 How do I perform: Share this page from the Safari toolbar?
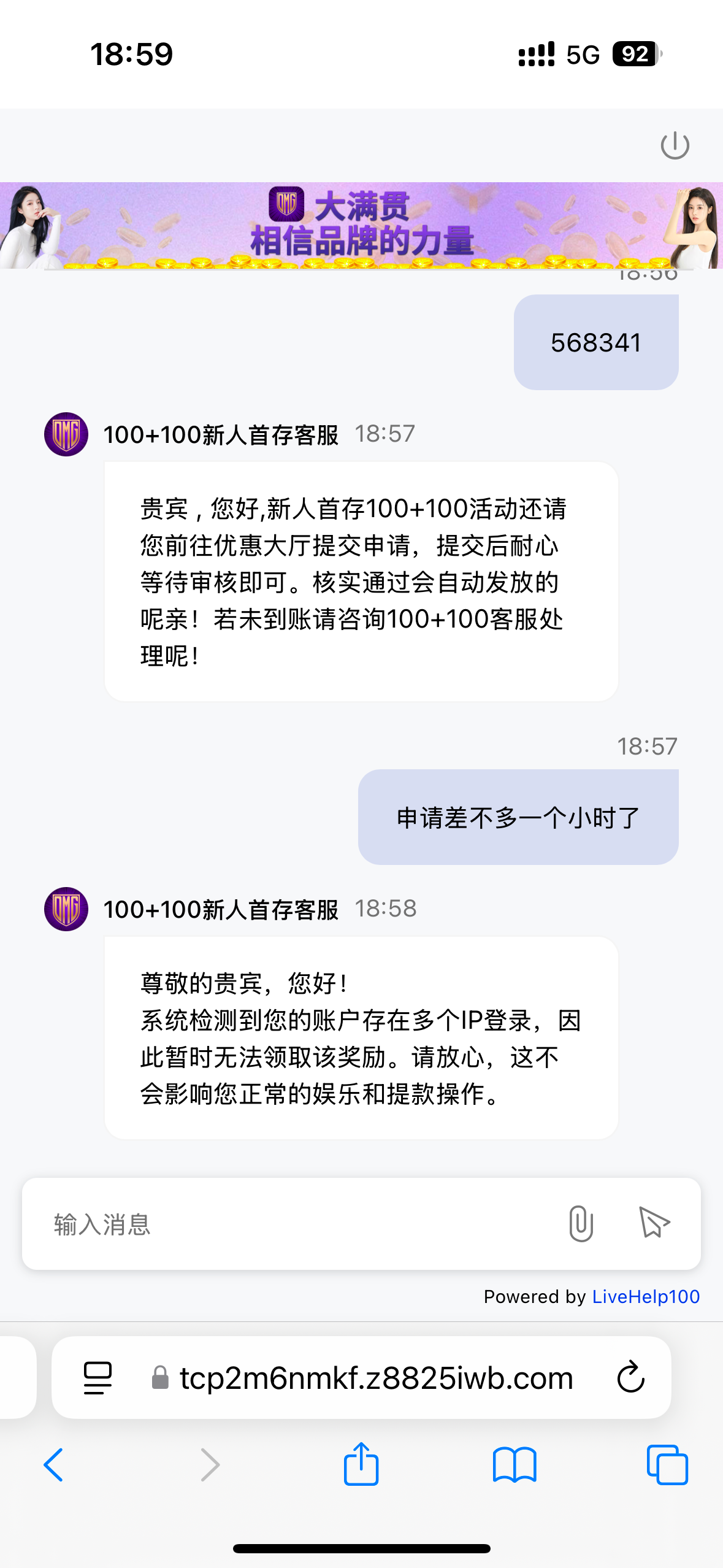[x=361, y=1464]
